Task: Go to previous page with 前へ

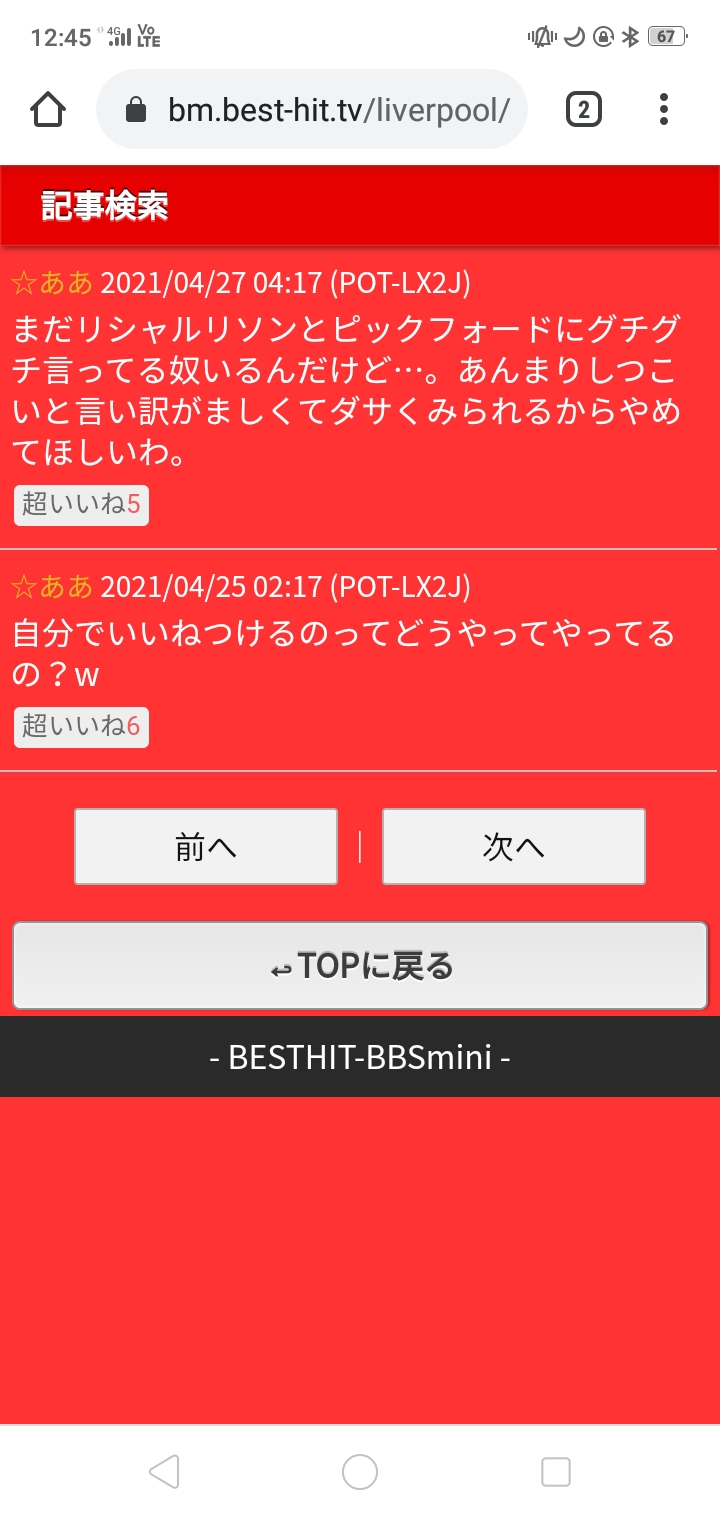Action: pyautogui.click(x=206, y=847)
